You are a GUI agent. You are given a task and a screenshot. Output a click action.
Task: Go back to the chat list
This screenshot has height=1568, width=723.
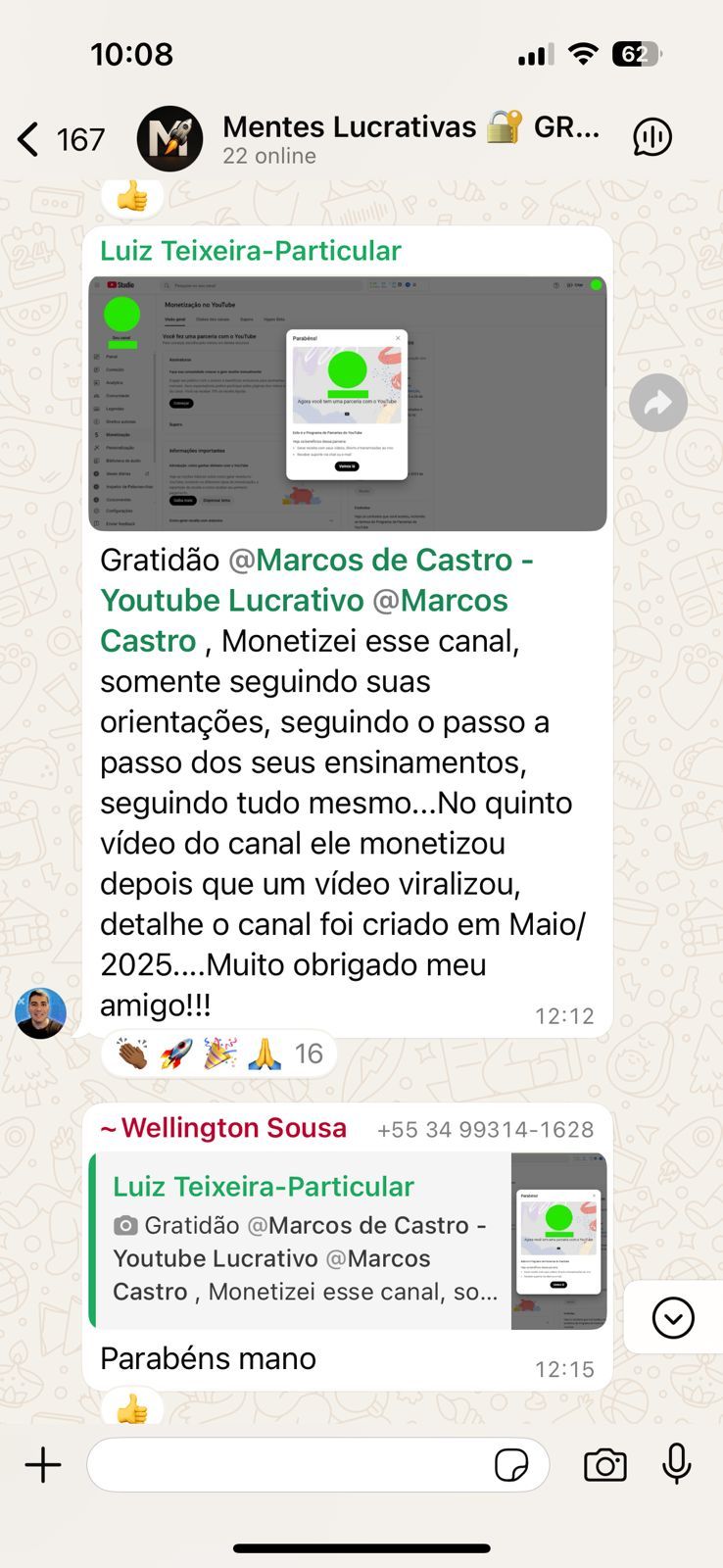[x=29, y=140]
